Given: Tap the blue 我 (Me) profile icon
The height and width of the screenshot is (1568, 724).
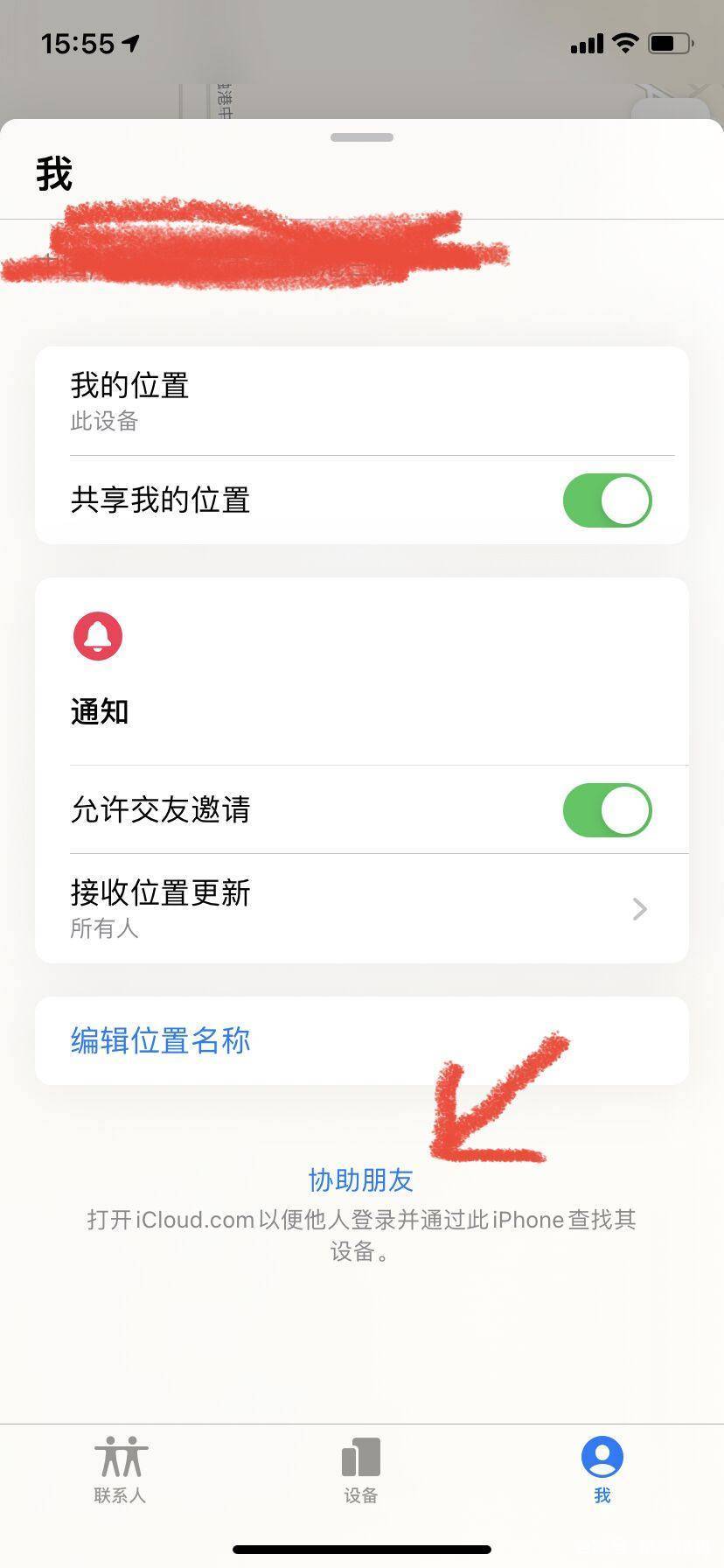Looking at the screenshot, I should [602, 1459].
